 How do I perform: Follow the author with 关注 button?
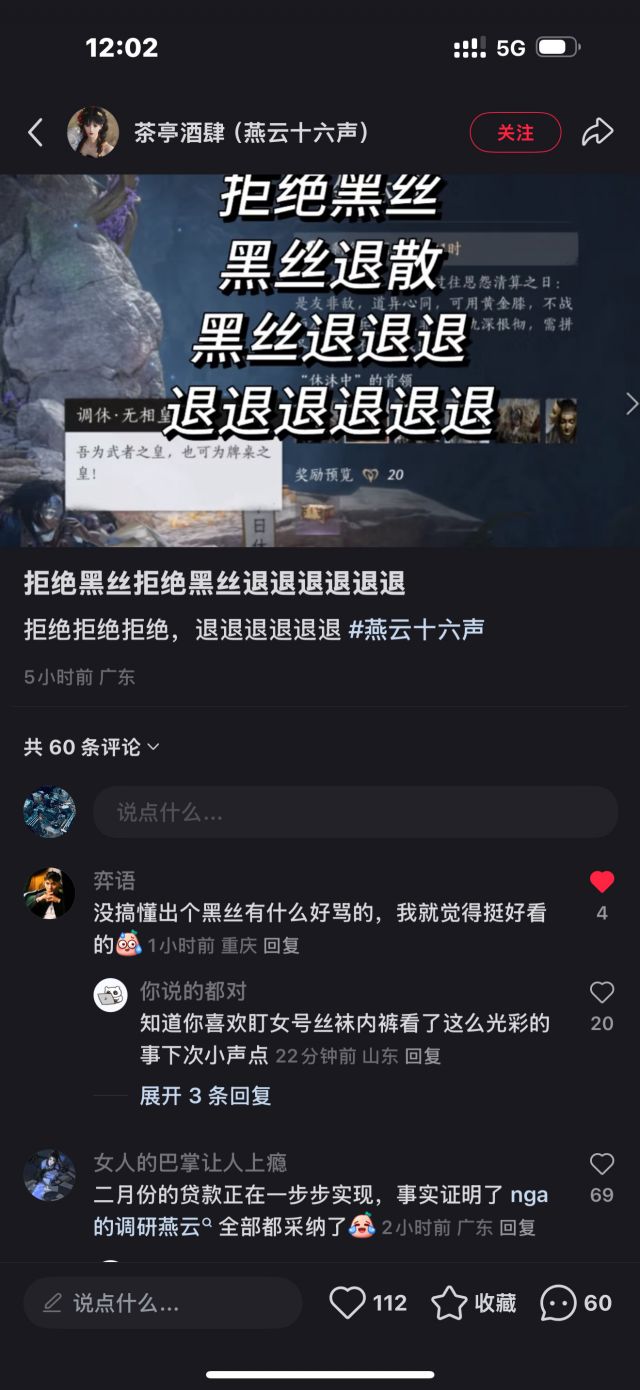[515, 132]
